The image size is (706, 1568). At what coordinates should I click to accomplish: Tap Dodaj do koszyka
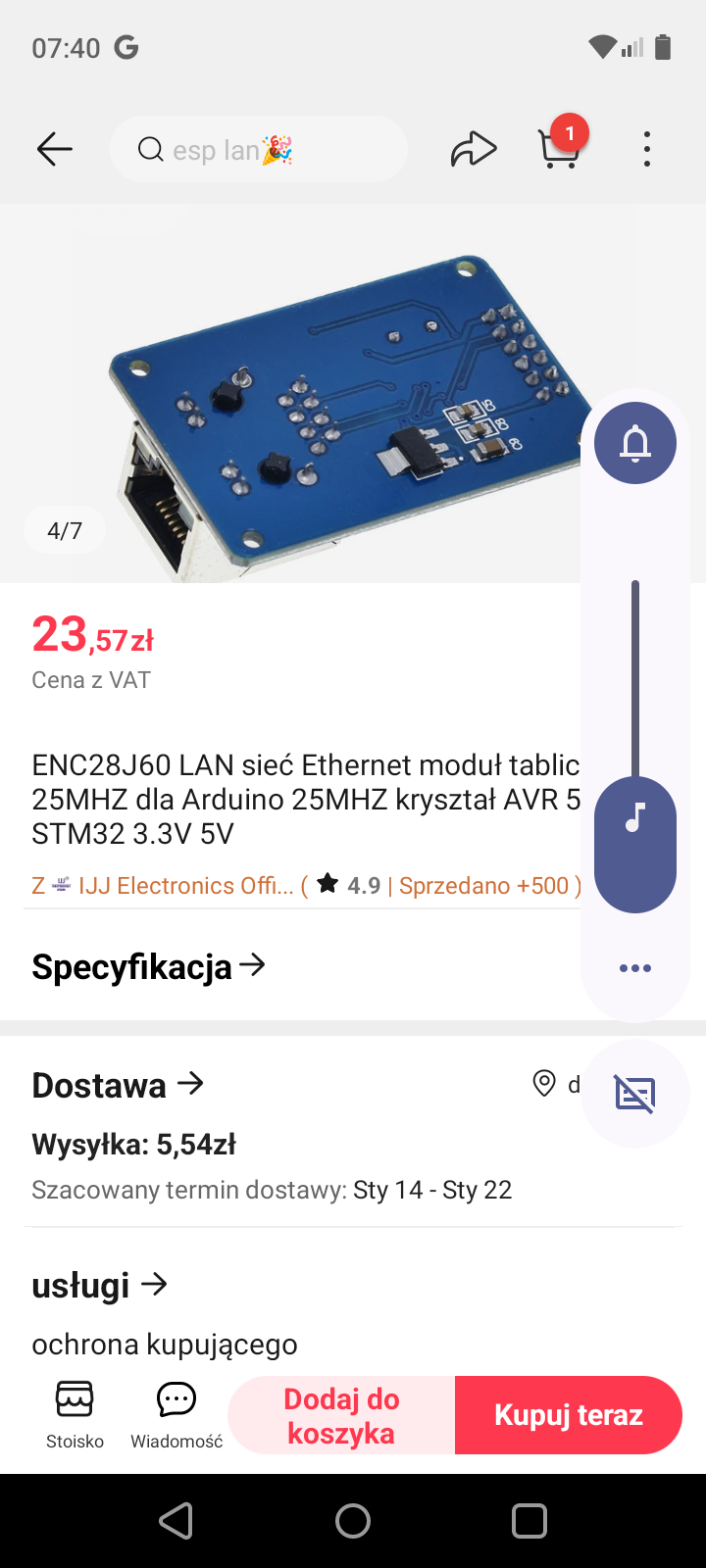click(x=341, y=1415)
